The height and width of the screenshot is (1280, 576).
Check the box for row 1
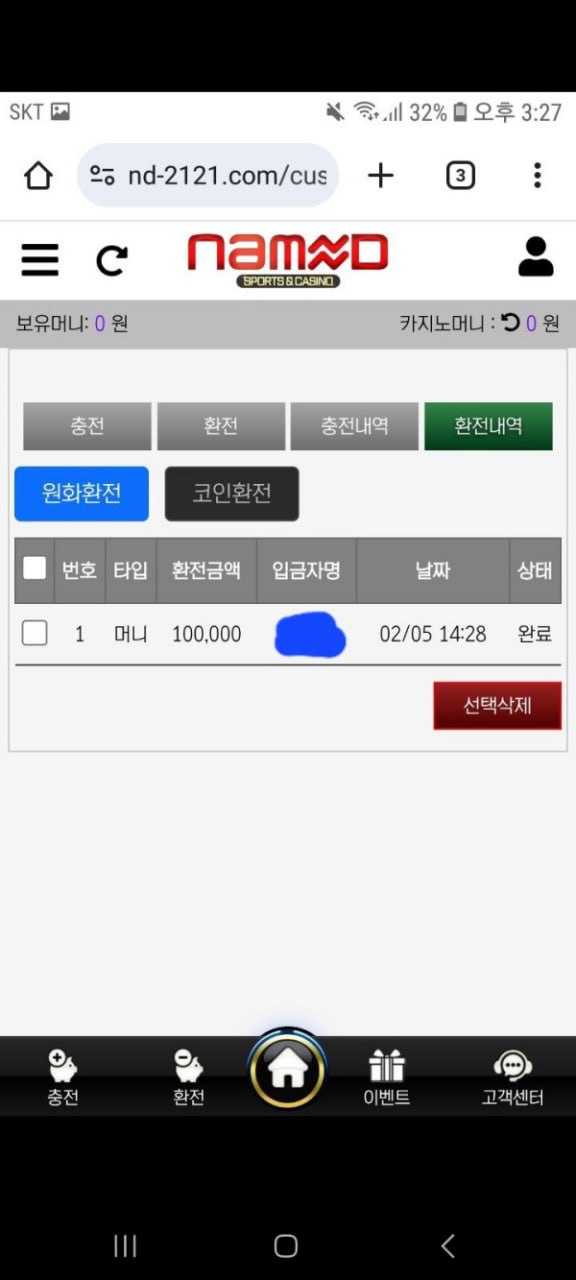(x=35, y=633)
